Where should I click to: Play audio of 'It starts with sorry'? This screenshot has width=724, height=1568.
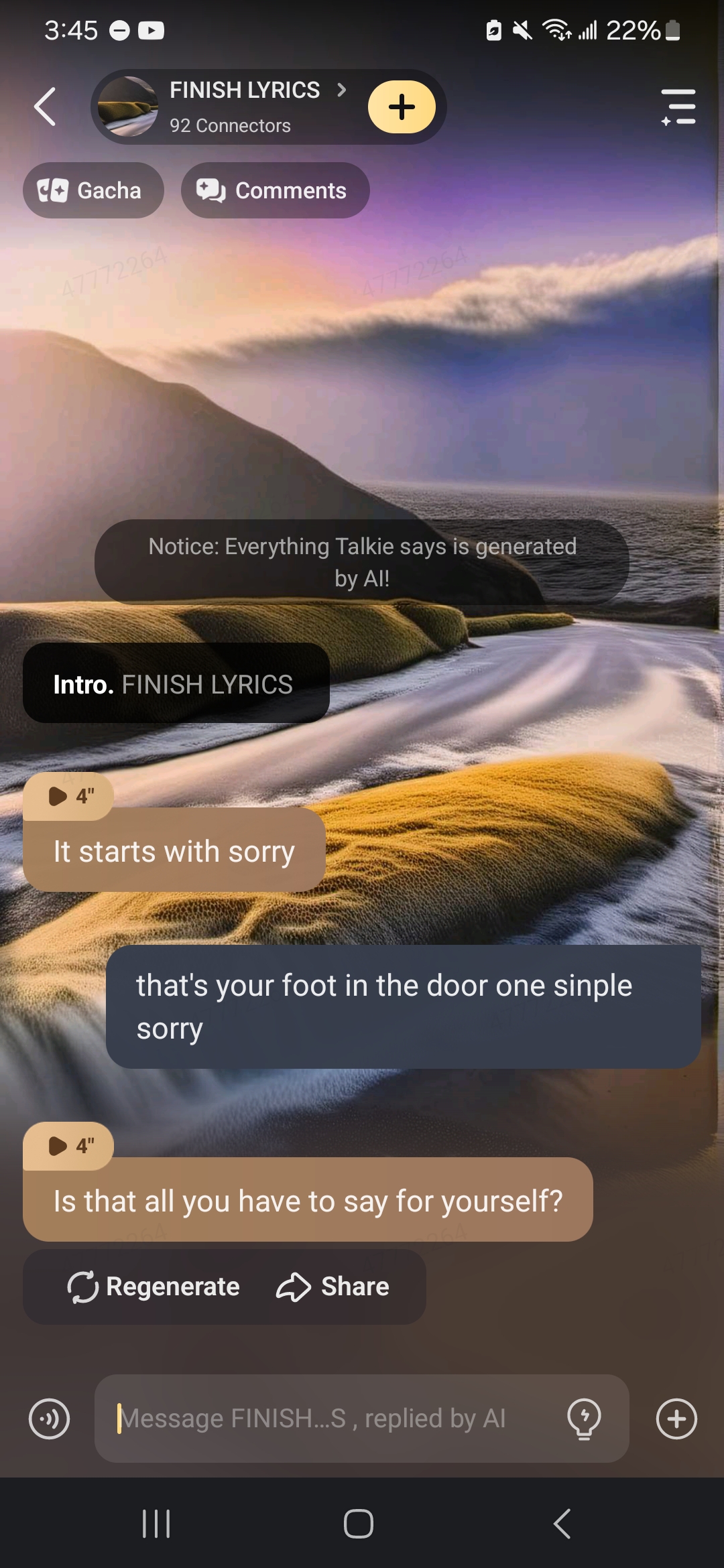pos(69,796)
